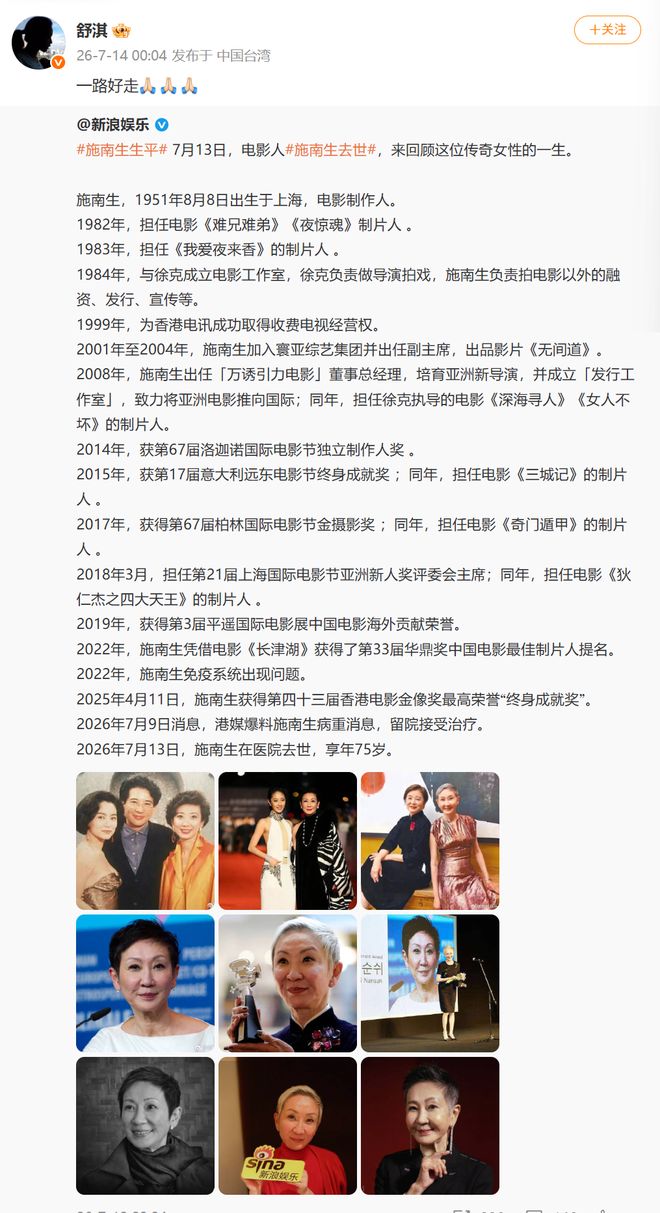This screenshot has height=1213, width=660.
Task: Open the photo of two women by lantern
Action: pos(430,840)
